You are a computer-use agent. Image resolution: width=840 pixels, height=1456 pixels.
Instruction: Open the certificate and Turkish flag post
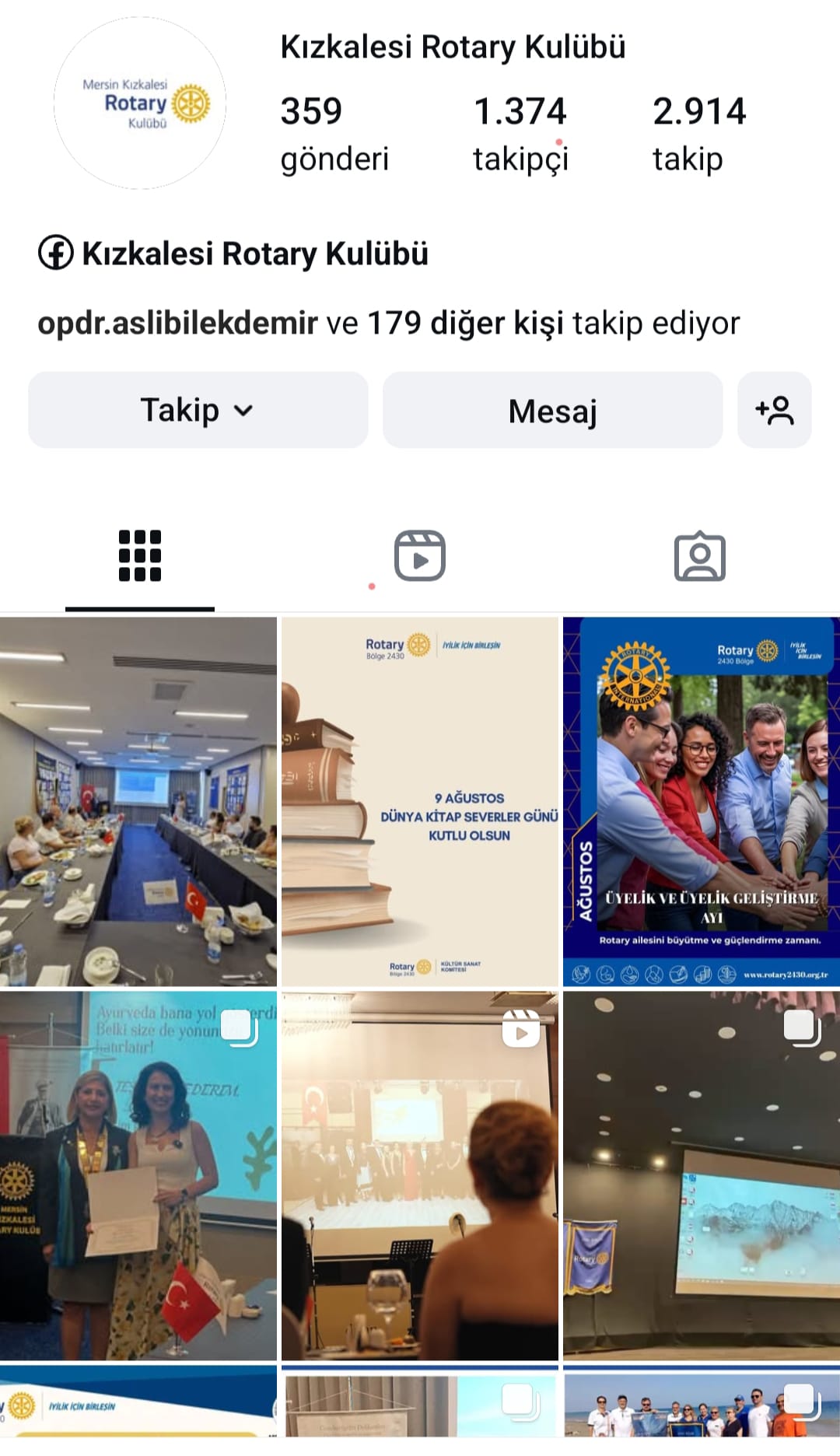click(x=138, y=1175)
